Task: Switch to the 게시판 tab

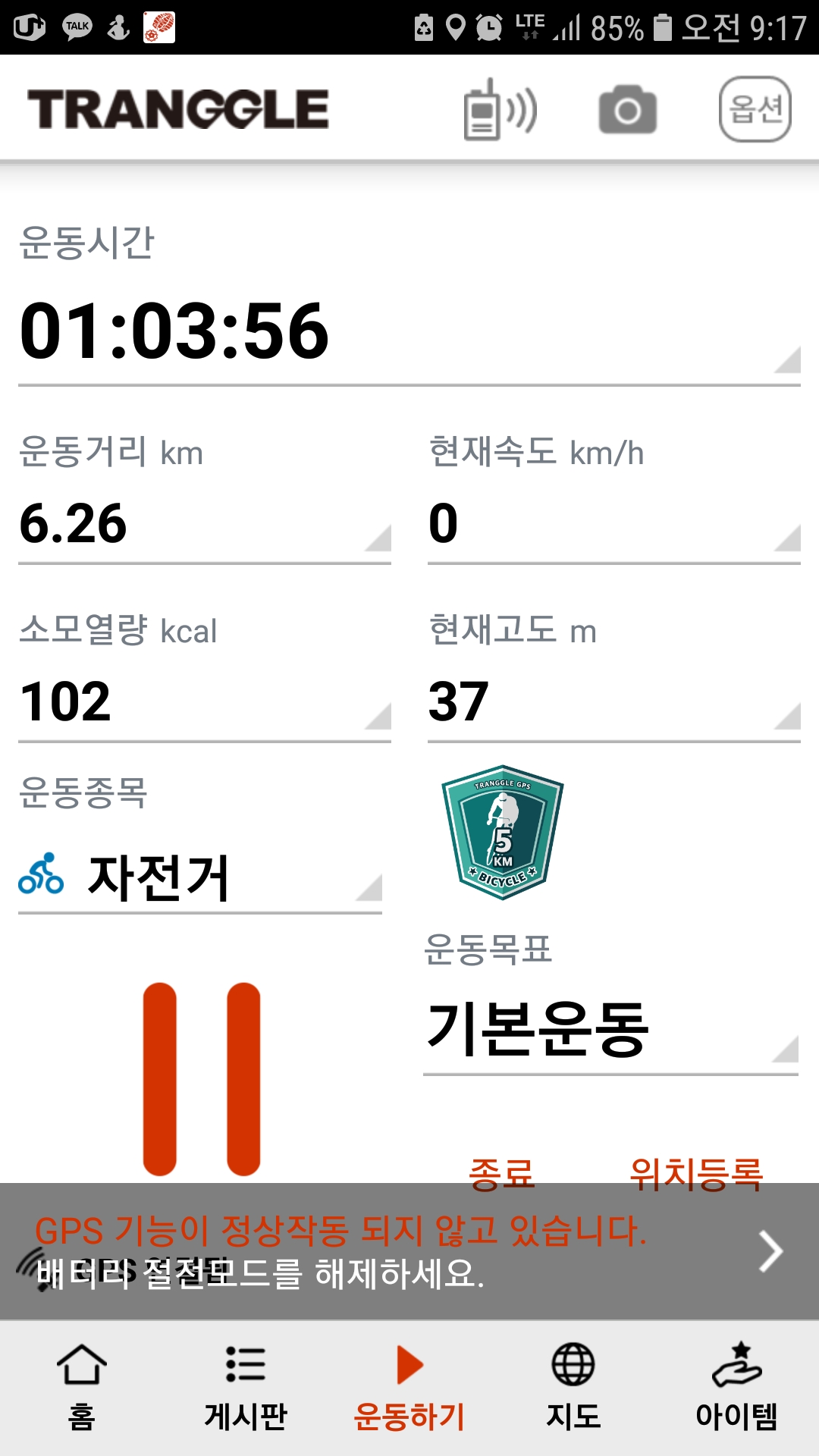Action: click(x=246, y=1388)
